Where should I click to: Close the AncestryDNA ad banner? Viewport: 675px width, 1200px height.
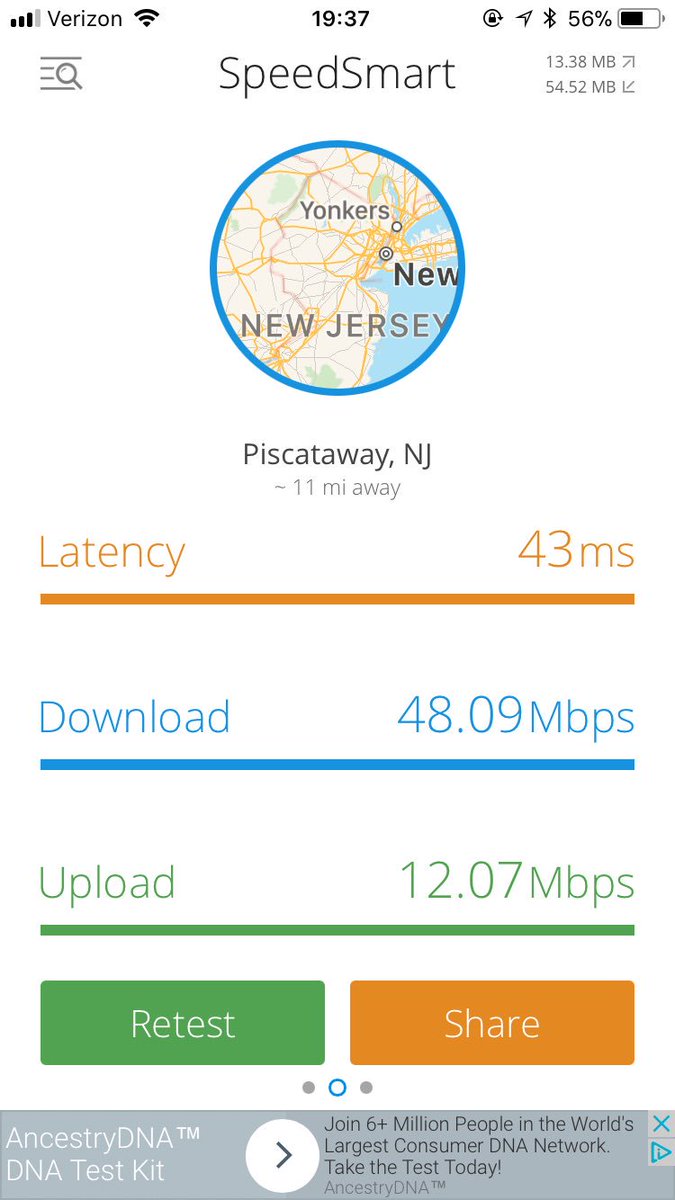tap(660, 1125)
